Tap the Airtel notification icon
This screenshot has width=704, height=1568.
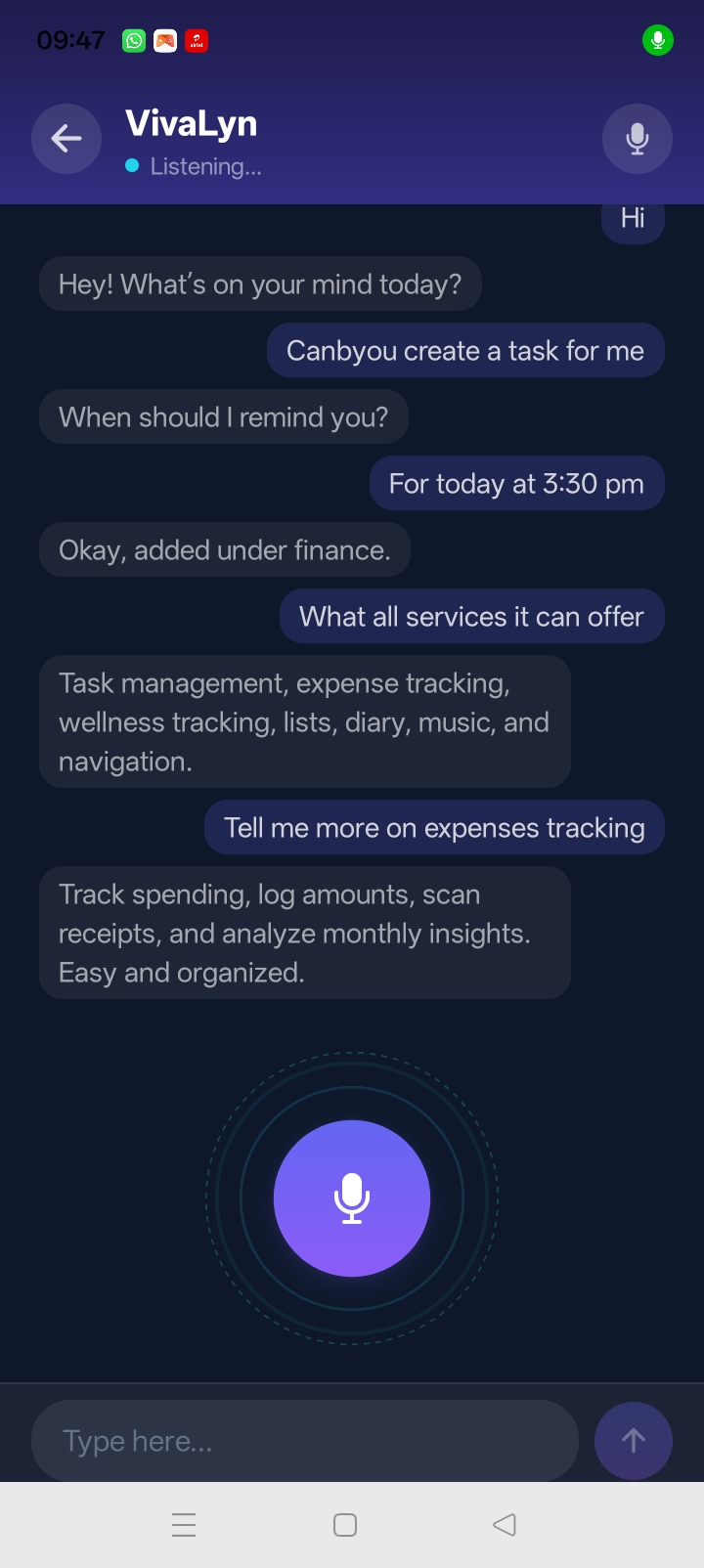pos(196,40)
